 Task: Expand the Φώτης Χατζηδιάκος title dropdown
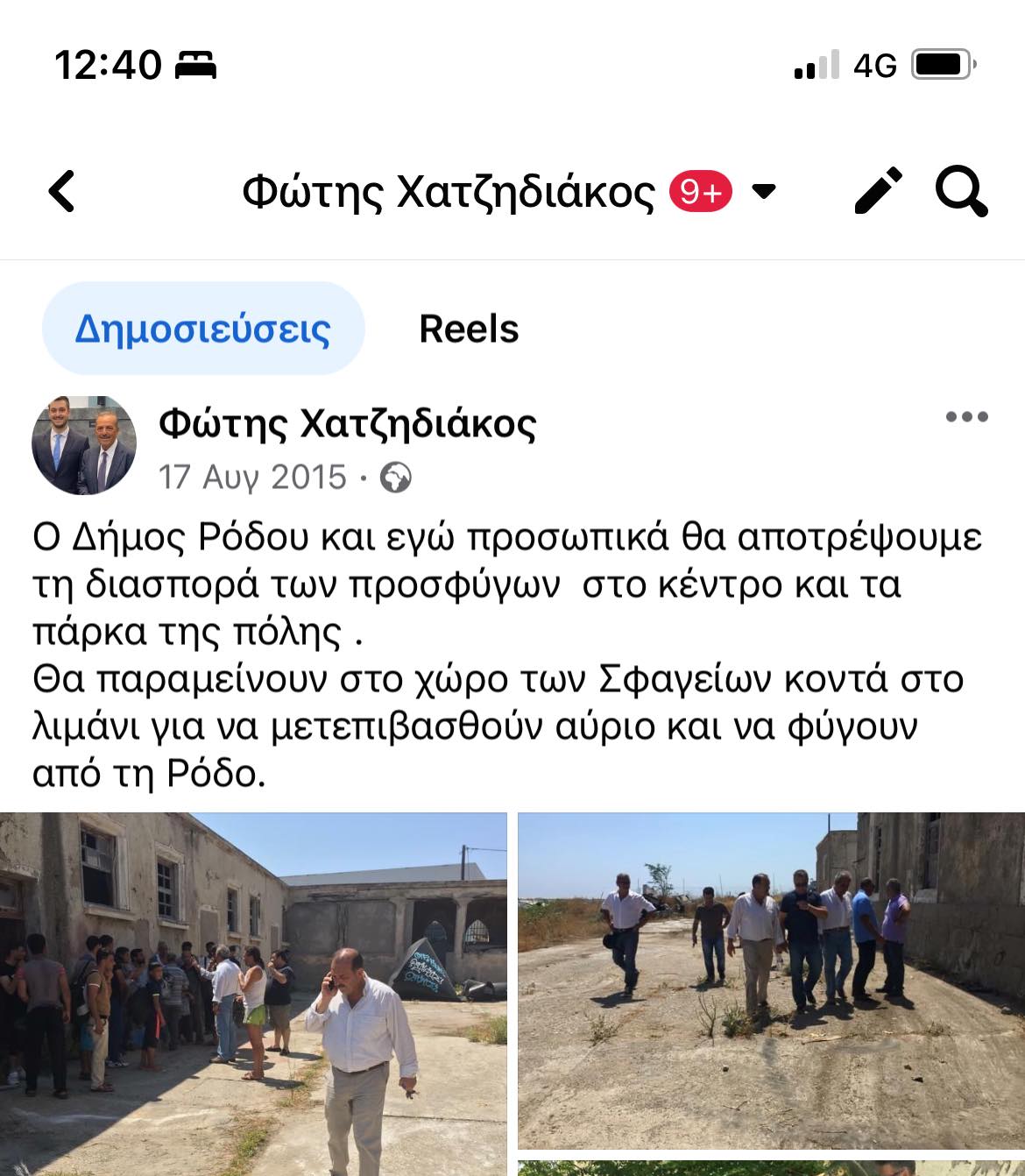(764, 191)
